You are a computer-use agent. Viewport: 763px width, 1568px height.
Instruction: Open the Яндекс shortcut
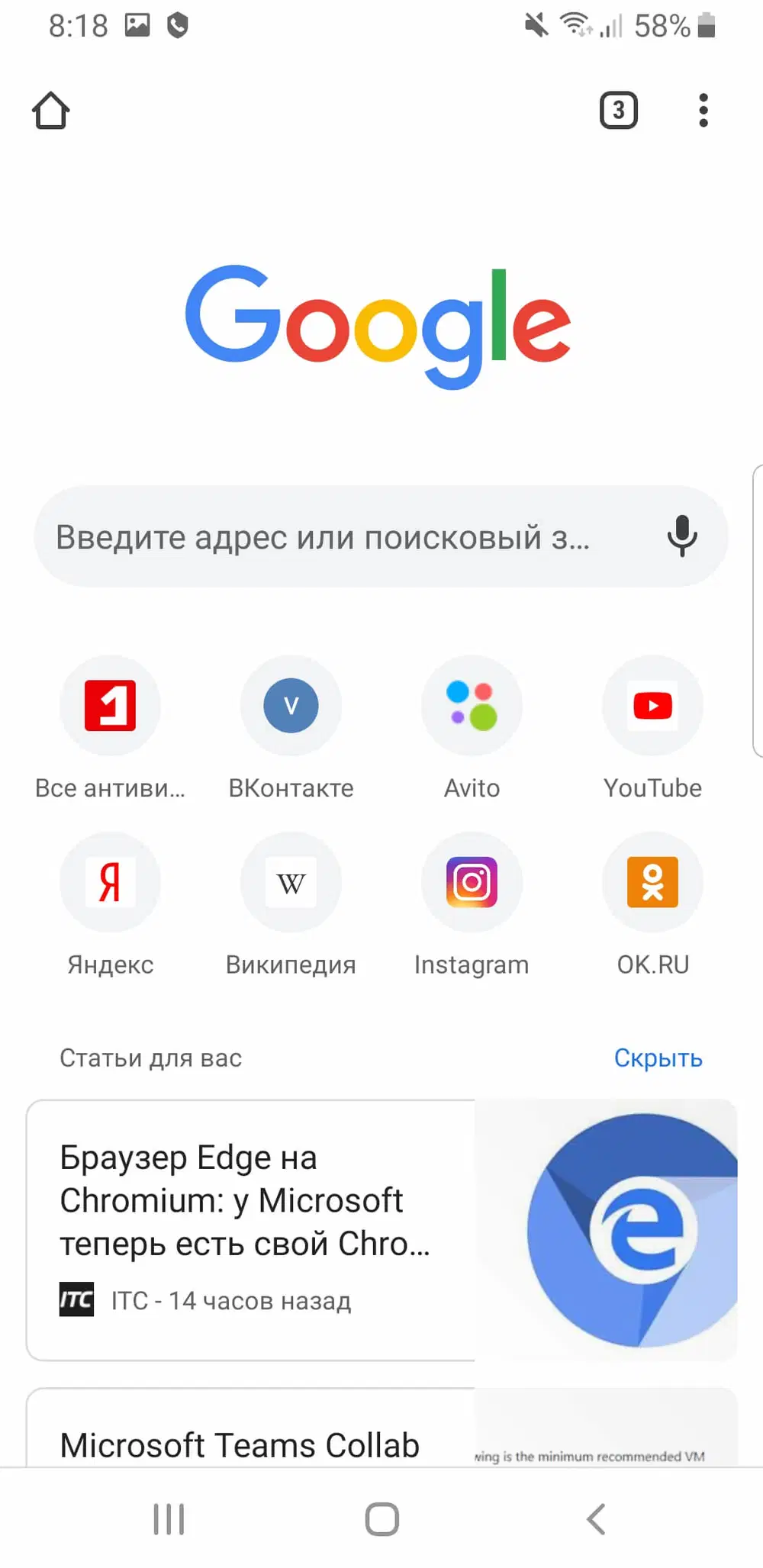click(x=111, y=883)
